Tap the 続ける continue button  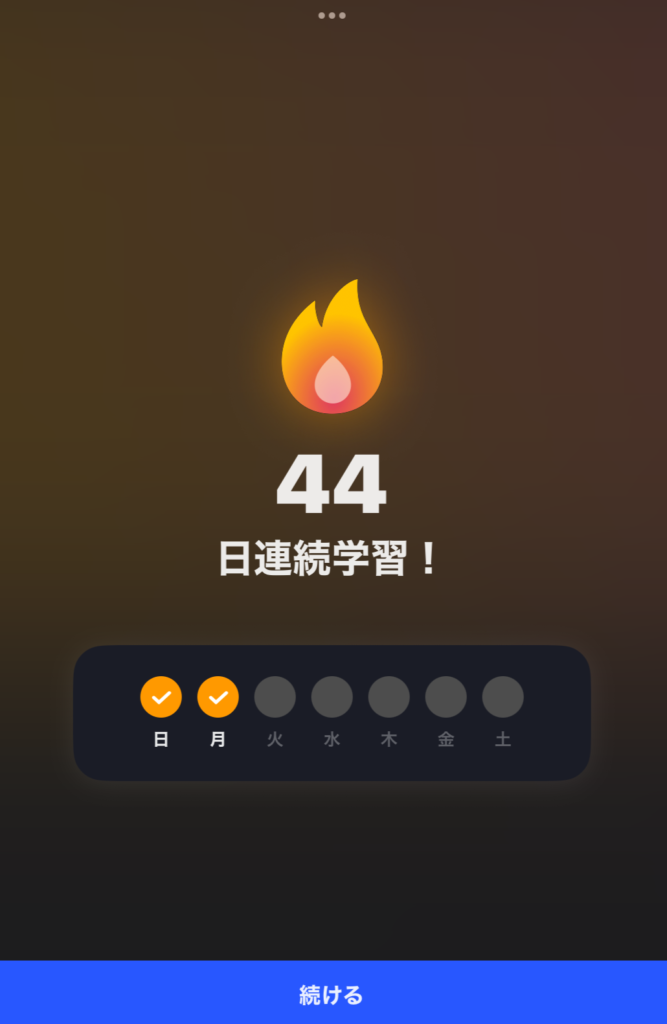pos(333,993)
